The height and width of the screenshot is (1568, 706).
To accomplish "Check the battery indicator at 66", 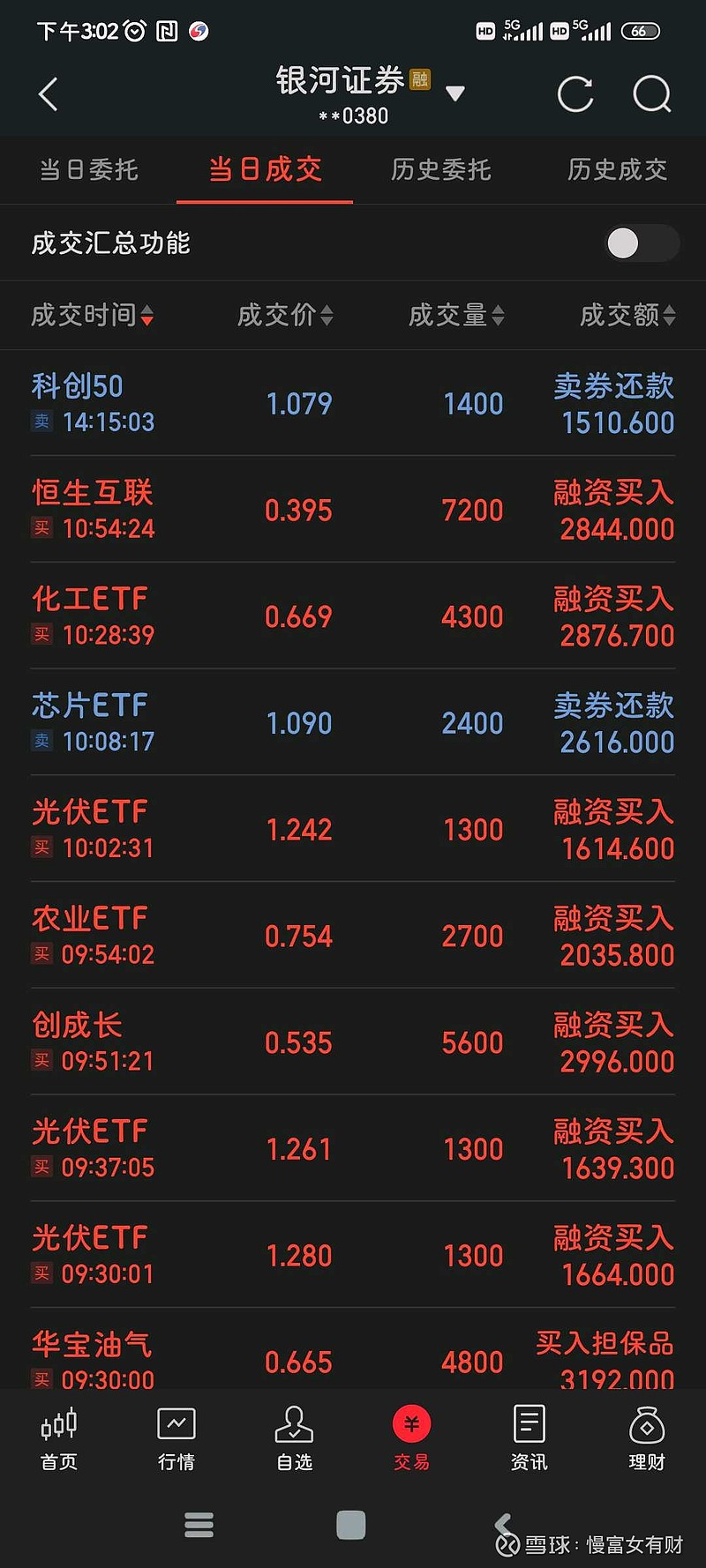I will (642, 30).
